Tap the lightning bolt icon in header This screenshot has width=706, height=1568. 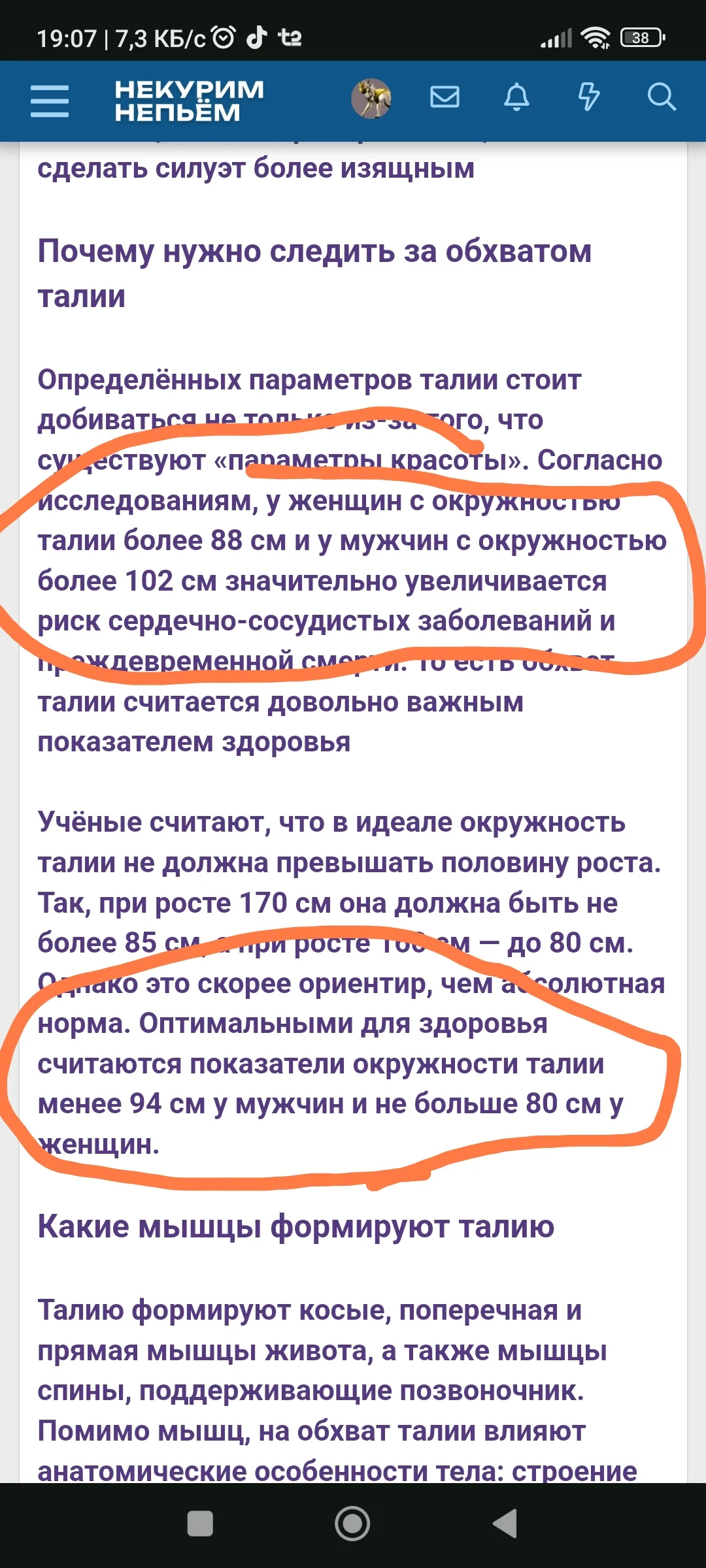(590, 98)
